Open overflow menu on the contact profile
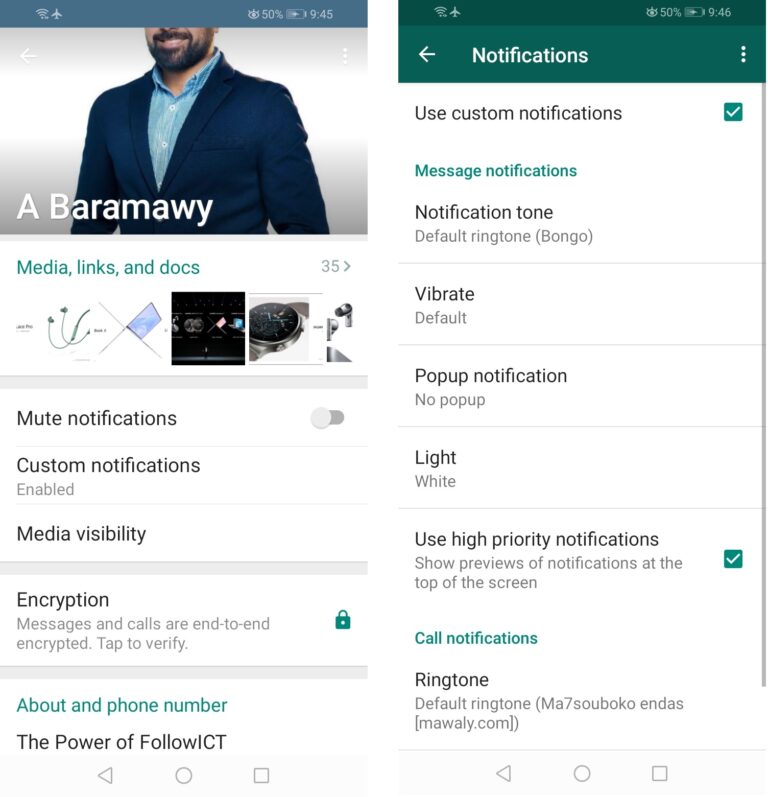768x797 pixels. pos(345,56)
